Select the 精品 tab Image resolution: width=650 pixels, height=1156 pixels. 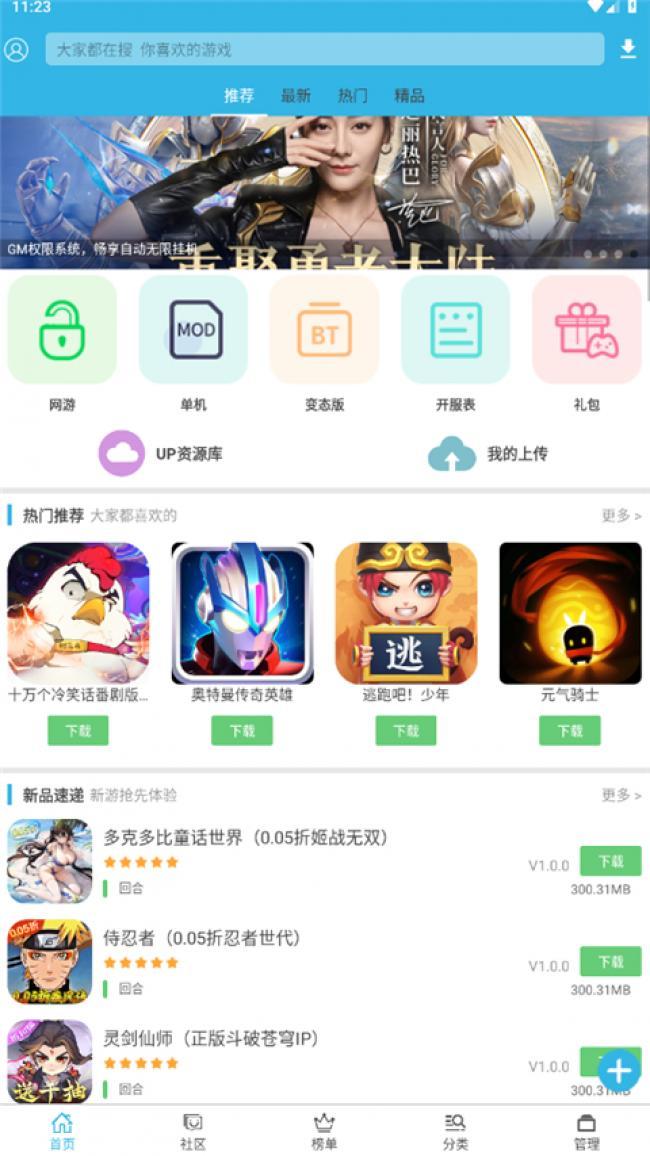click(409, 96)
